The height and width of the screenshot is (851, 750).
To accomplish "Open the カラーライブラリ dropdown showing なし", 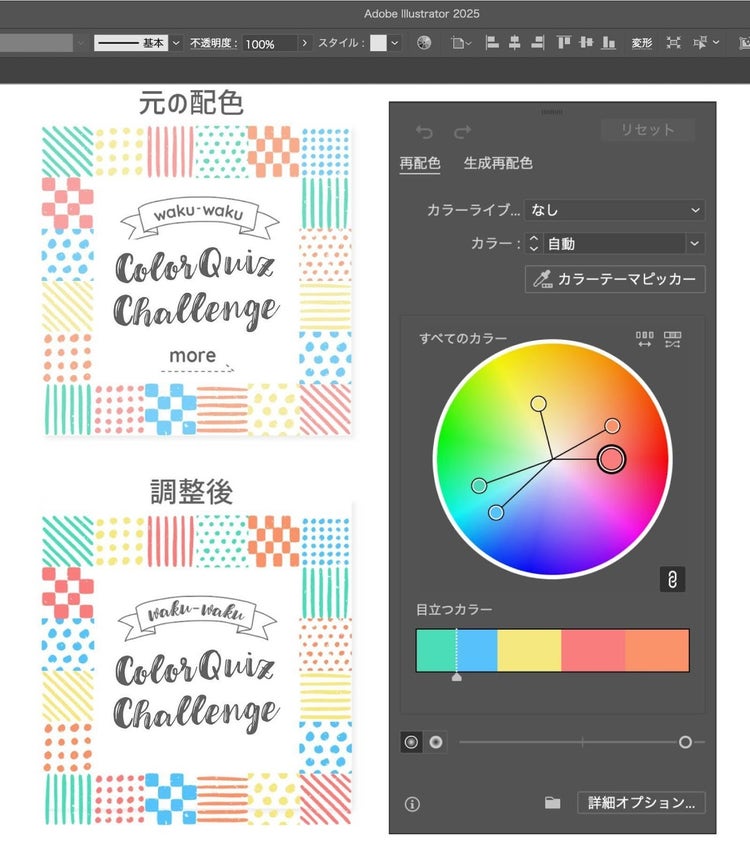I will [614, 210].
